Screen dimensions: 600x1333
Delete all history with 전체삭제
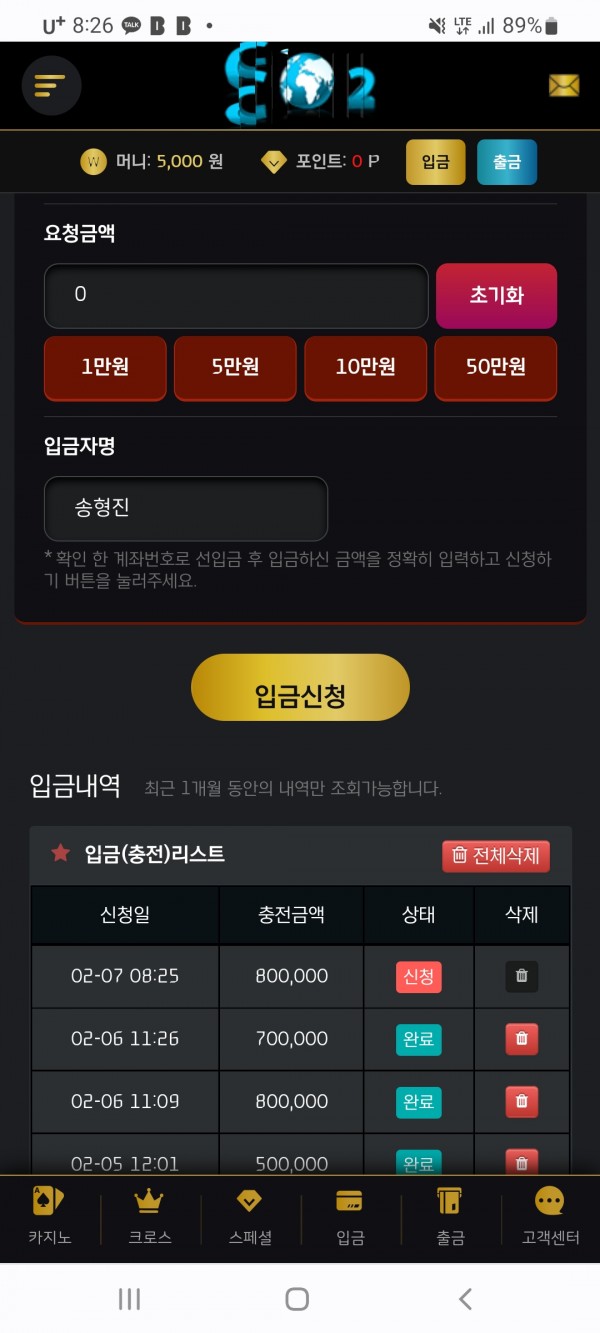[496, 856]
